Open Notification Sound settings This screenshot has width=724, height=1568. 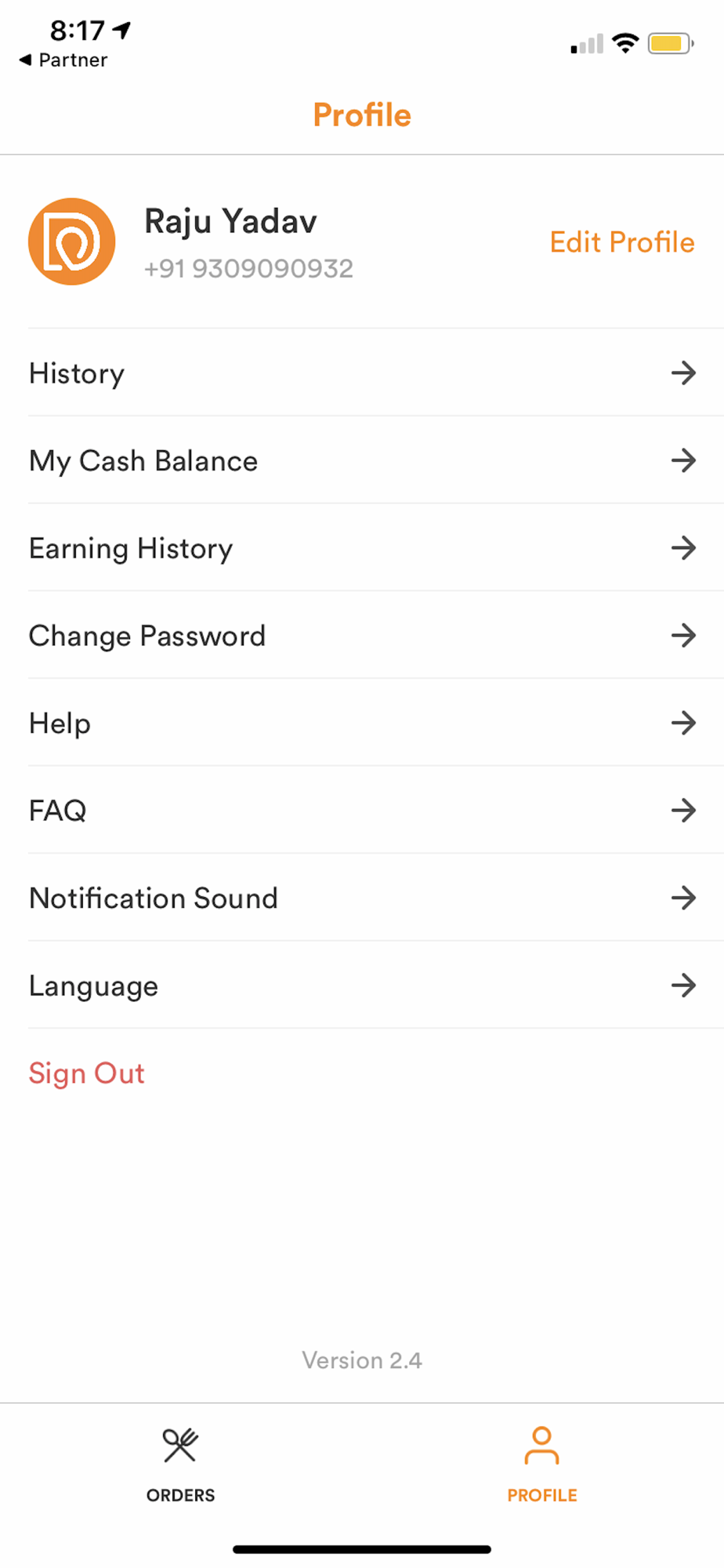coord(362,898)
